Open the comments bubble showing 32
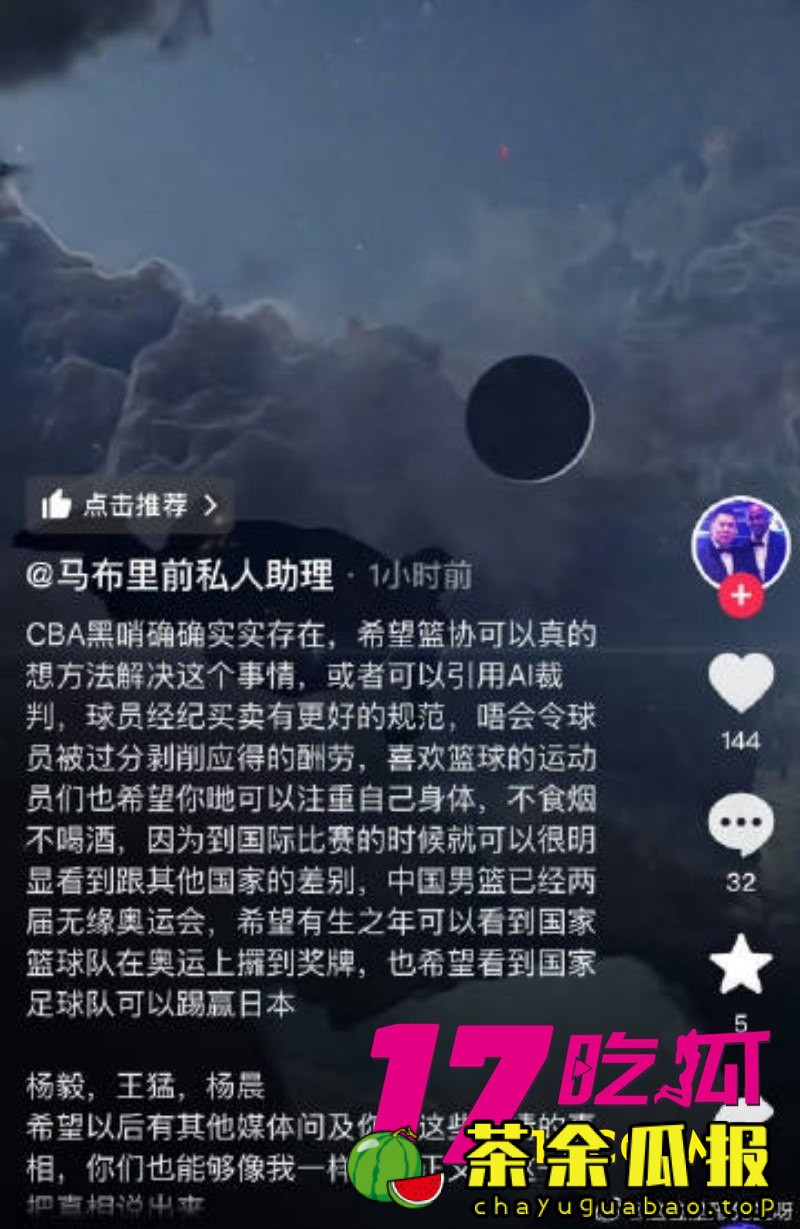Screen dimensions: 800x1229 click(x=741, y=826)
